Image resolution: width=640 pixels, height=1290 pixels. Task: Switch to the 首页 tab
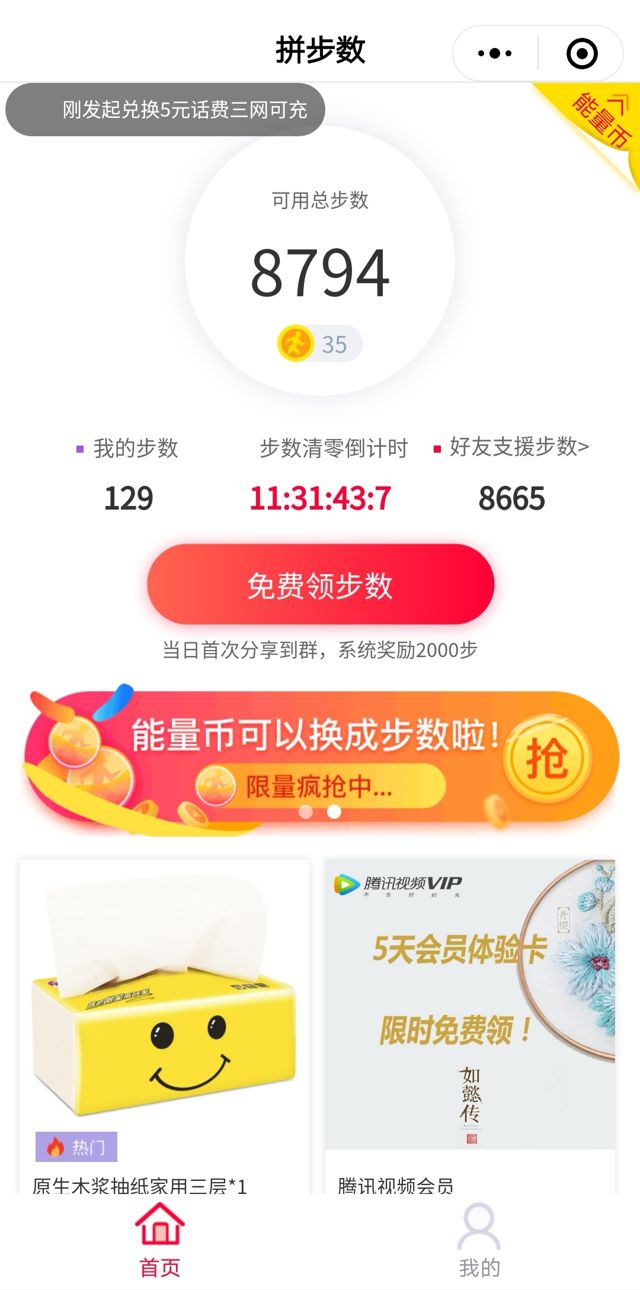(160, 1240)
